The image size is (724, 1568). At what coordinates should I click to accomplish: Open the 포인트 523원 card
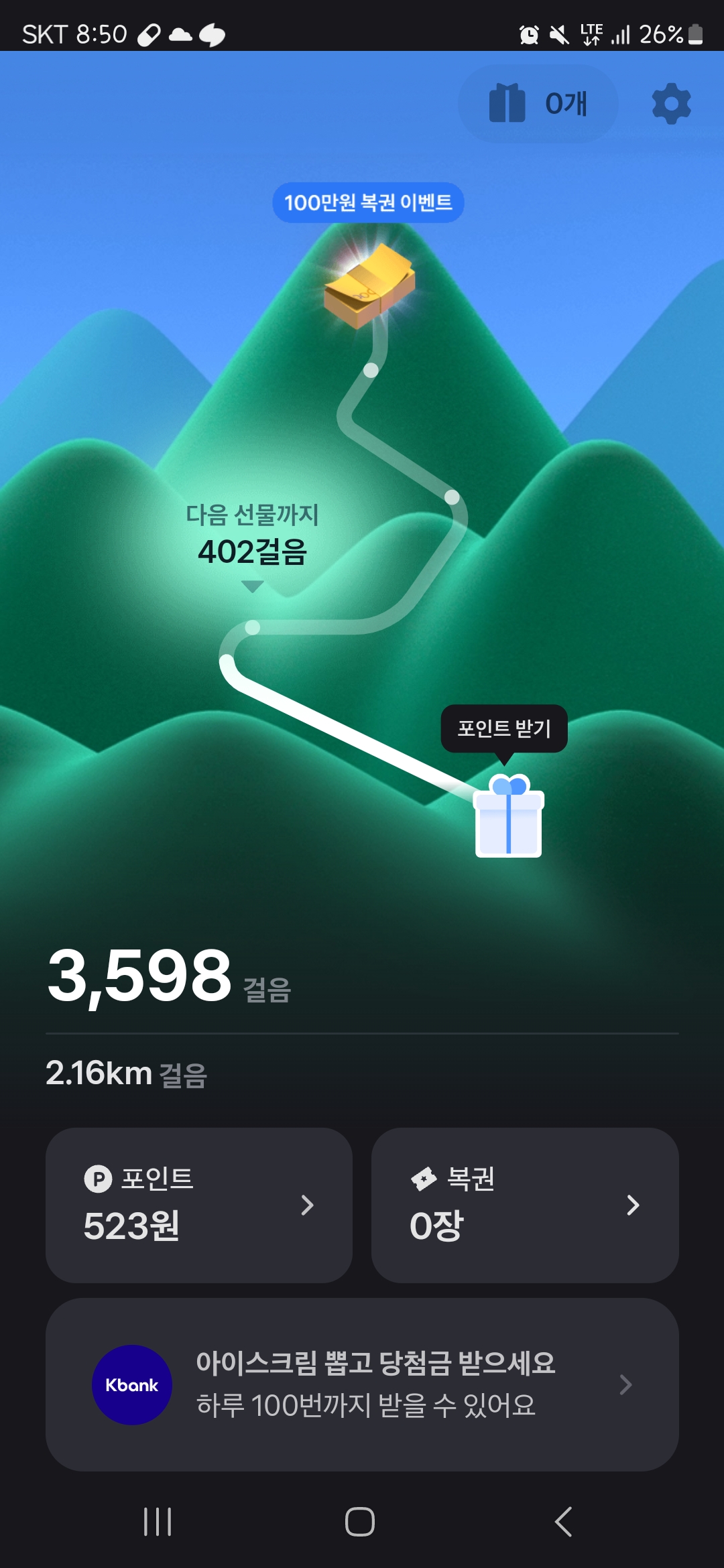[199, 1205]
